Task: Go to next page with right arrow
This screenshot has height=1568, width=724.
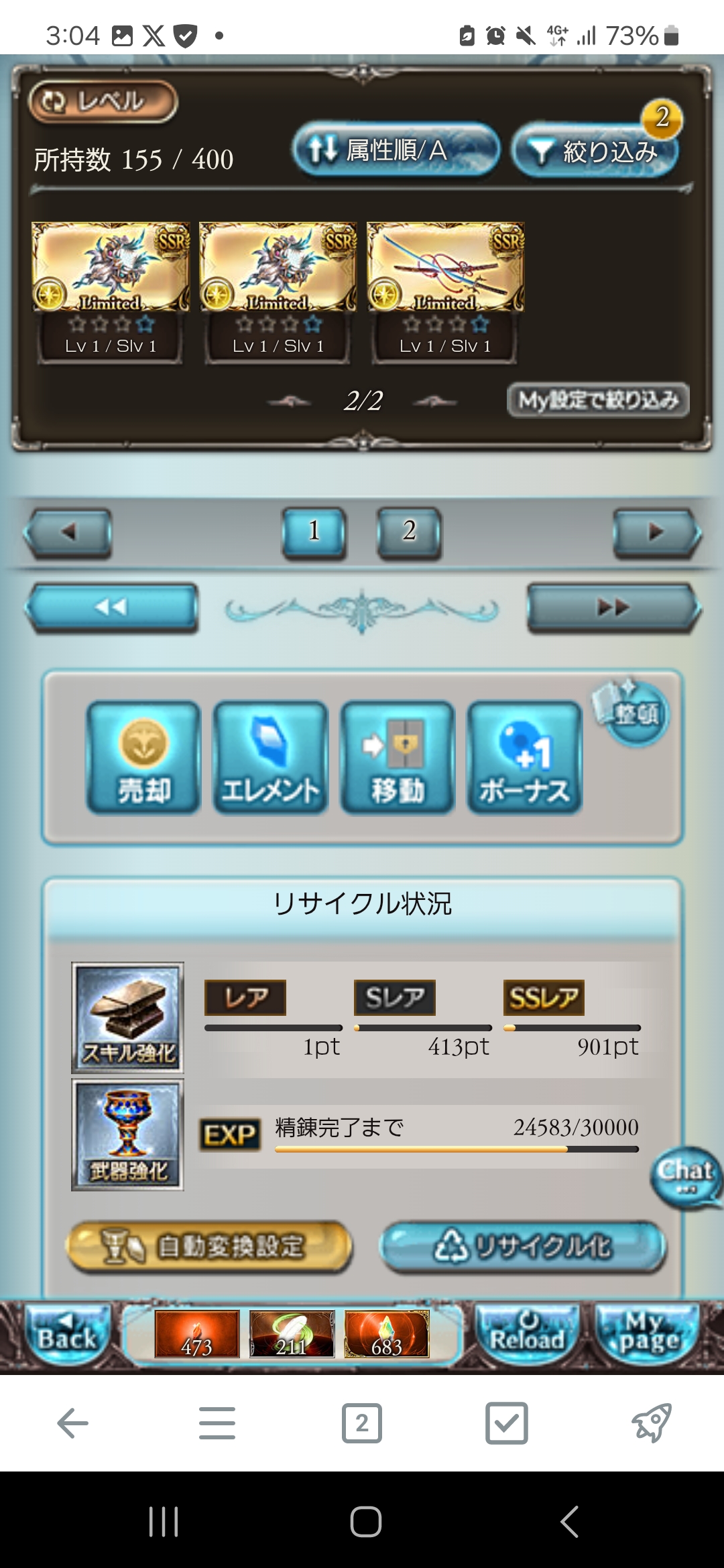Action: pos(656,533)
